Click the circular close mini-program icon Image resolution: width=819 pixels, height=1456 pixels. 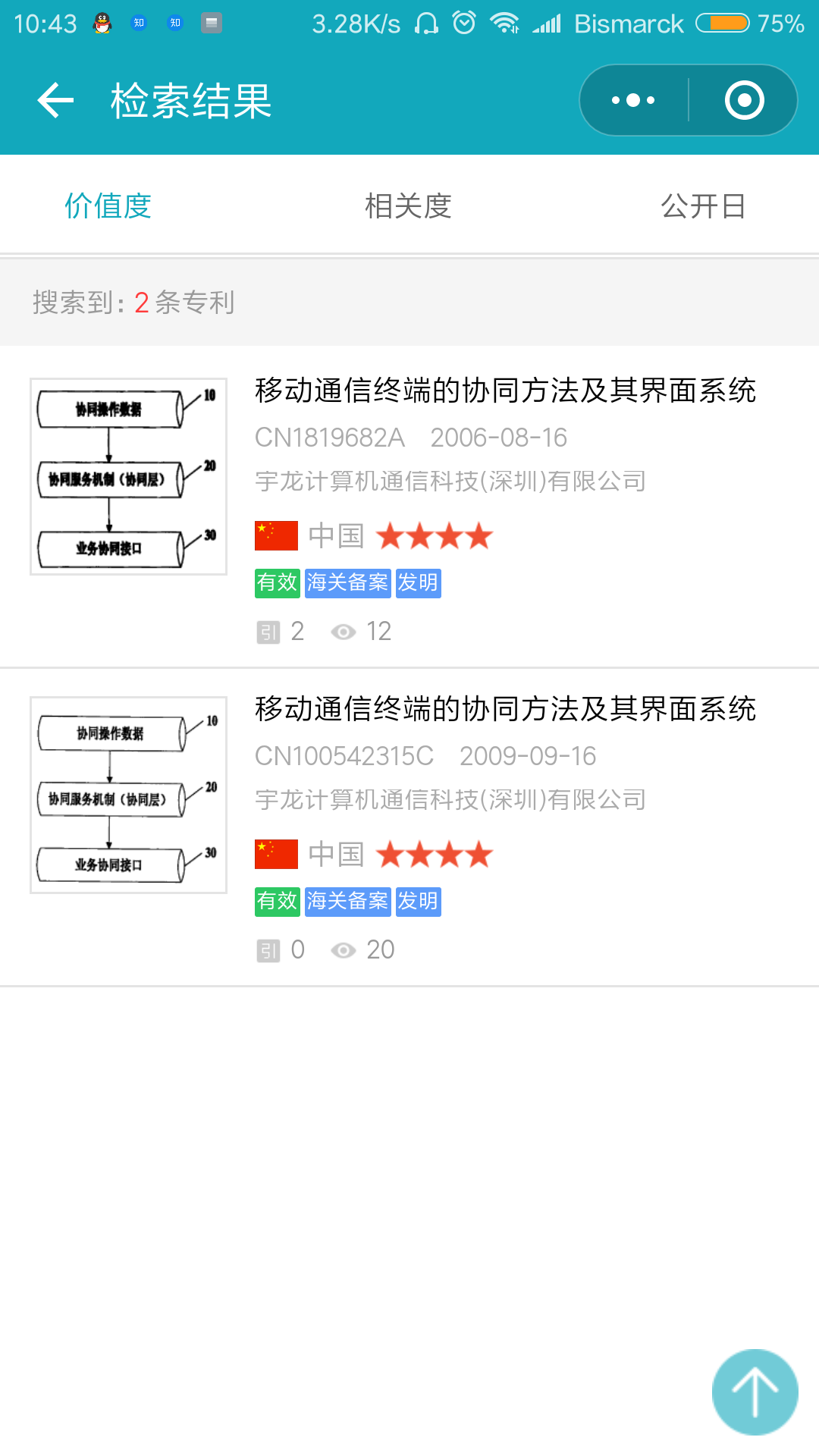(744, 99)
